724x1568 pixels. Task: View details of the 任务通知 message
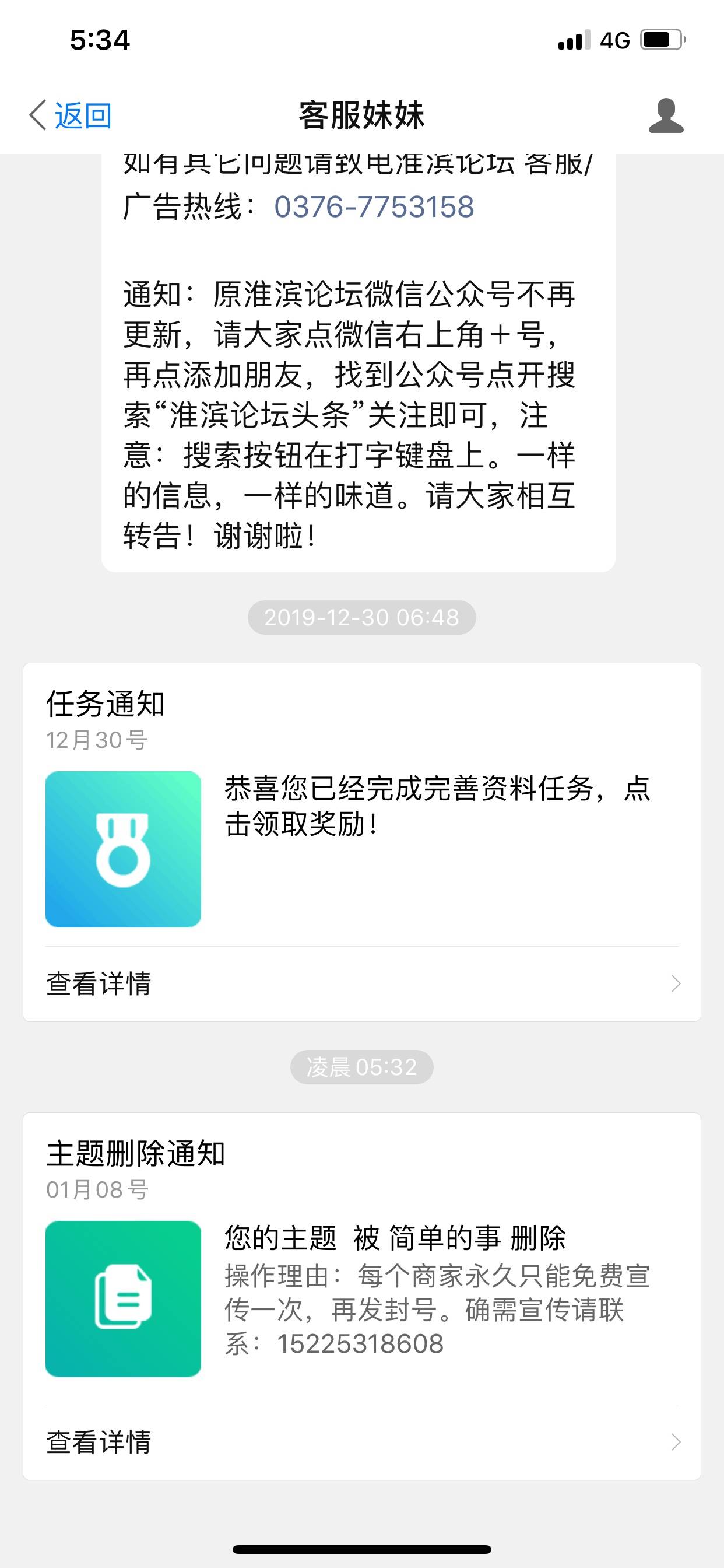click(361, 984)
